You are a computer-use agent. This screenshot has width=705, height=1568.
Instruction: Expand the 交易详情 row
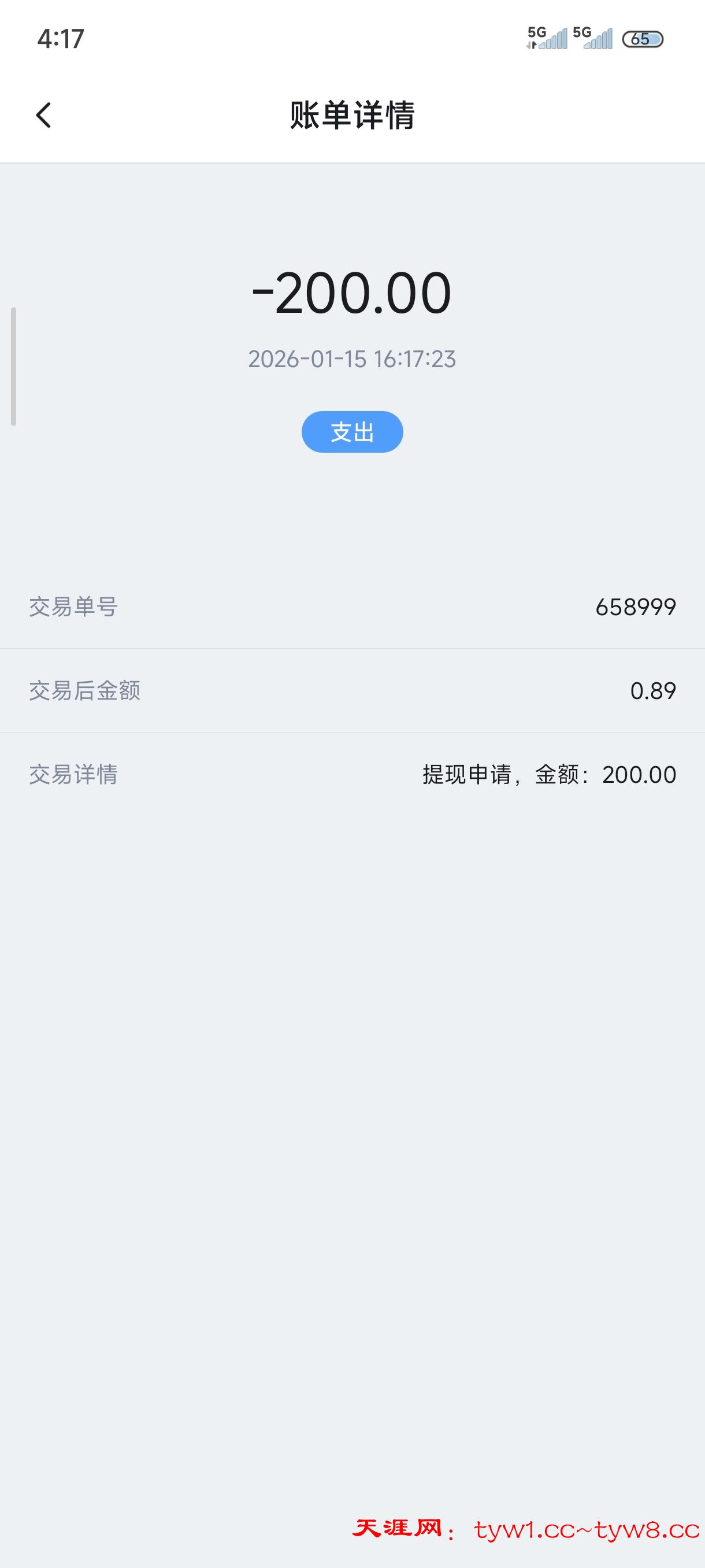pos(352,775)
